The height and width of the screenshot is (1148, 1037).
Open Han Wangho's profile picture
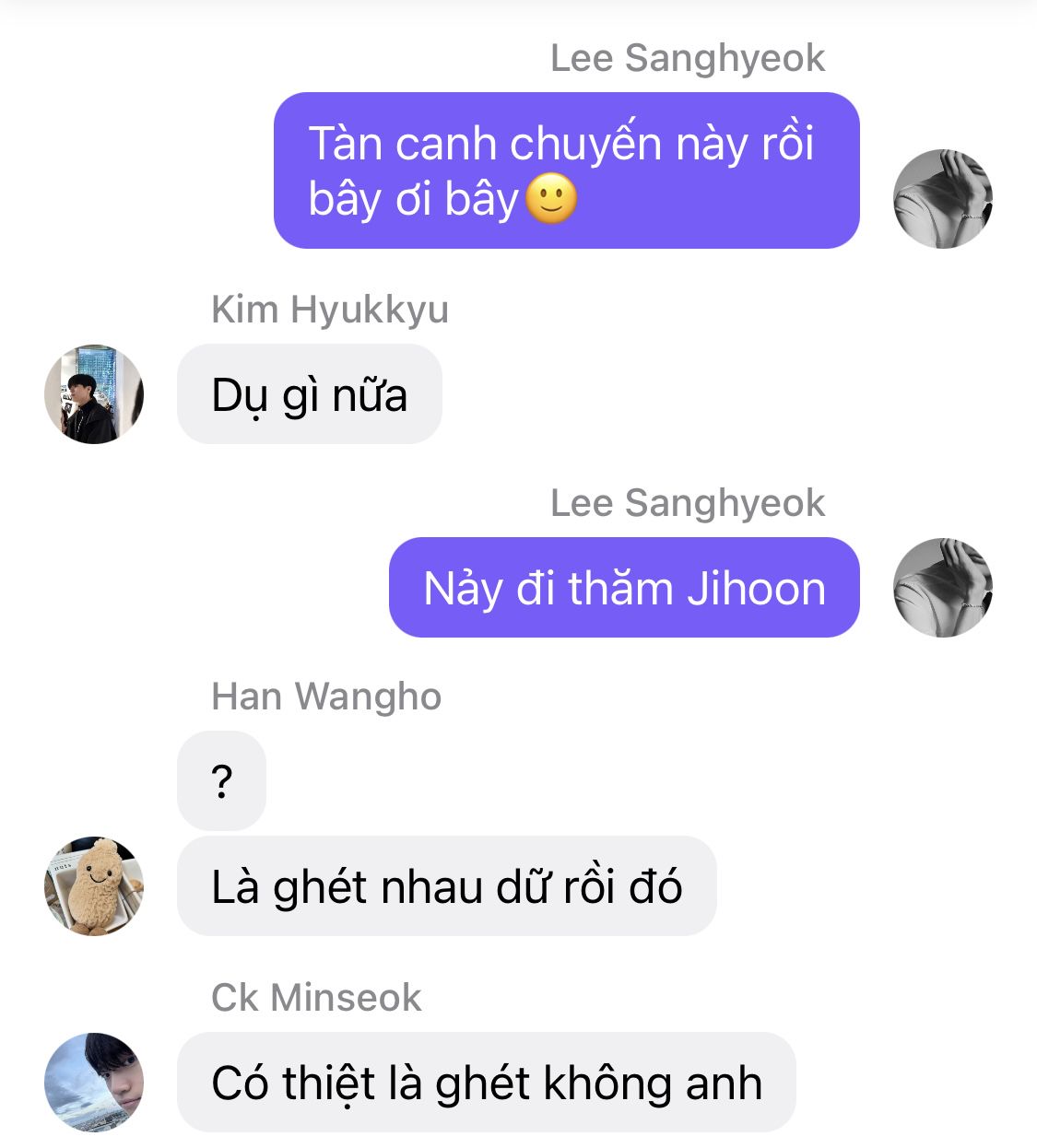94,885
